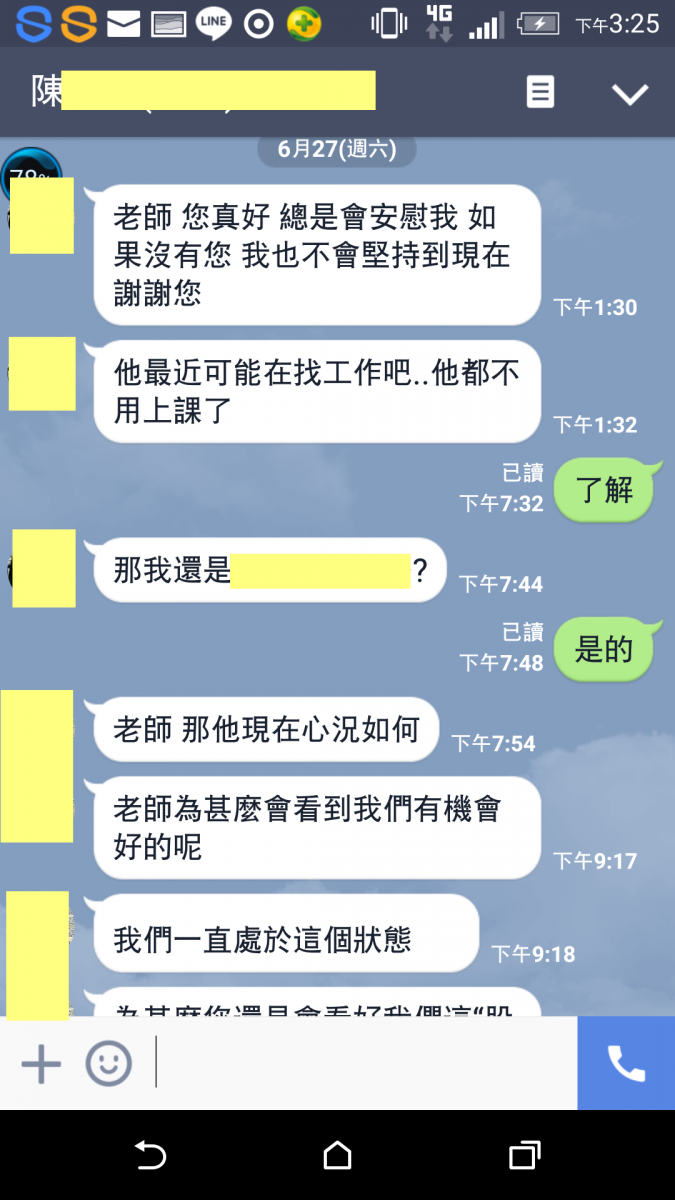Open the plus attachment menu
This screenshot has width=675, height=1200.
[41, 1064]
